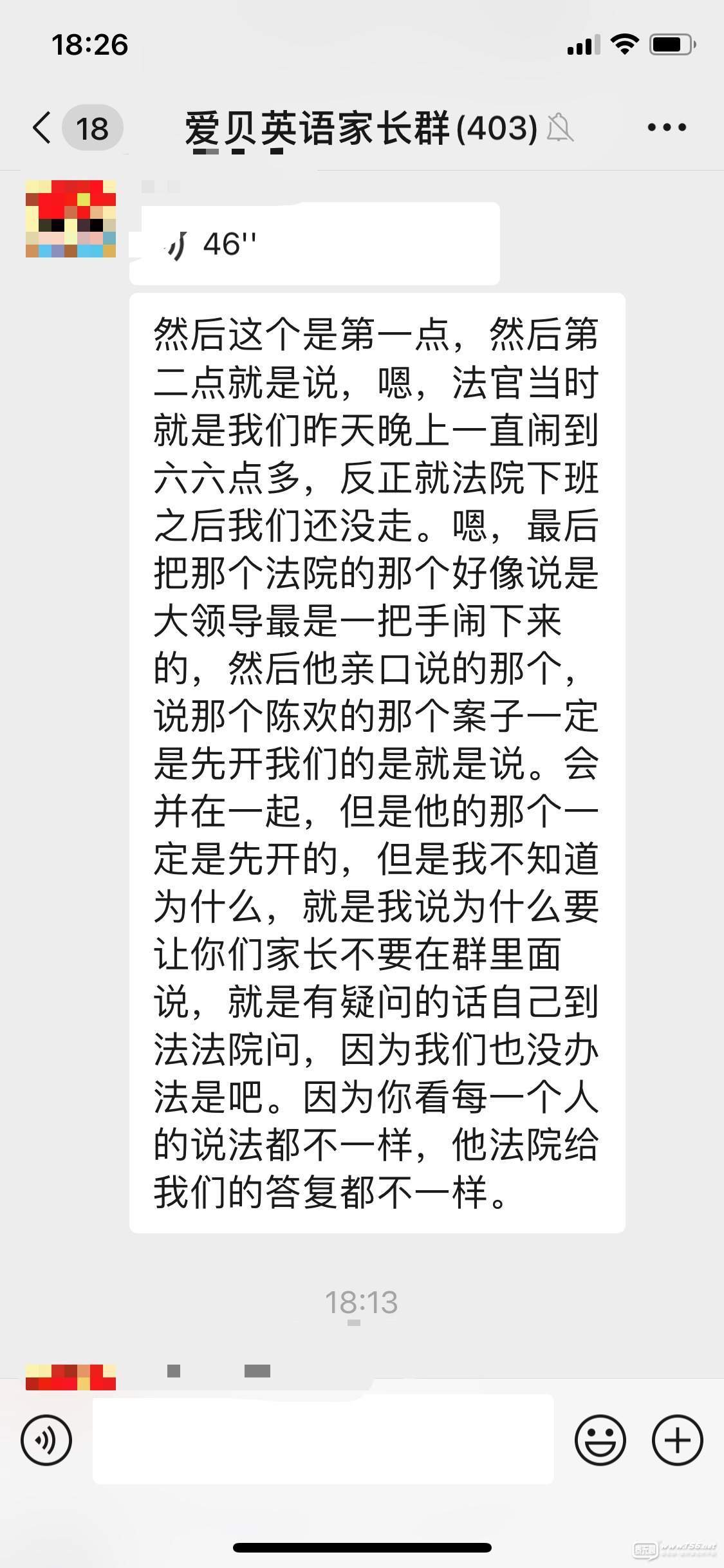This screenshot has height=1568, width=724.
Task: Open the plus attachments panel
Action: click(x=678, y=1440)
